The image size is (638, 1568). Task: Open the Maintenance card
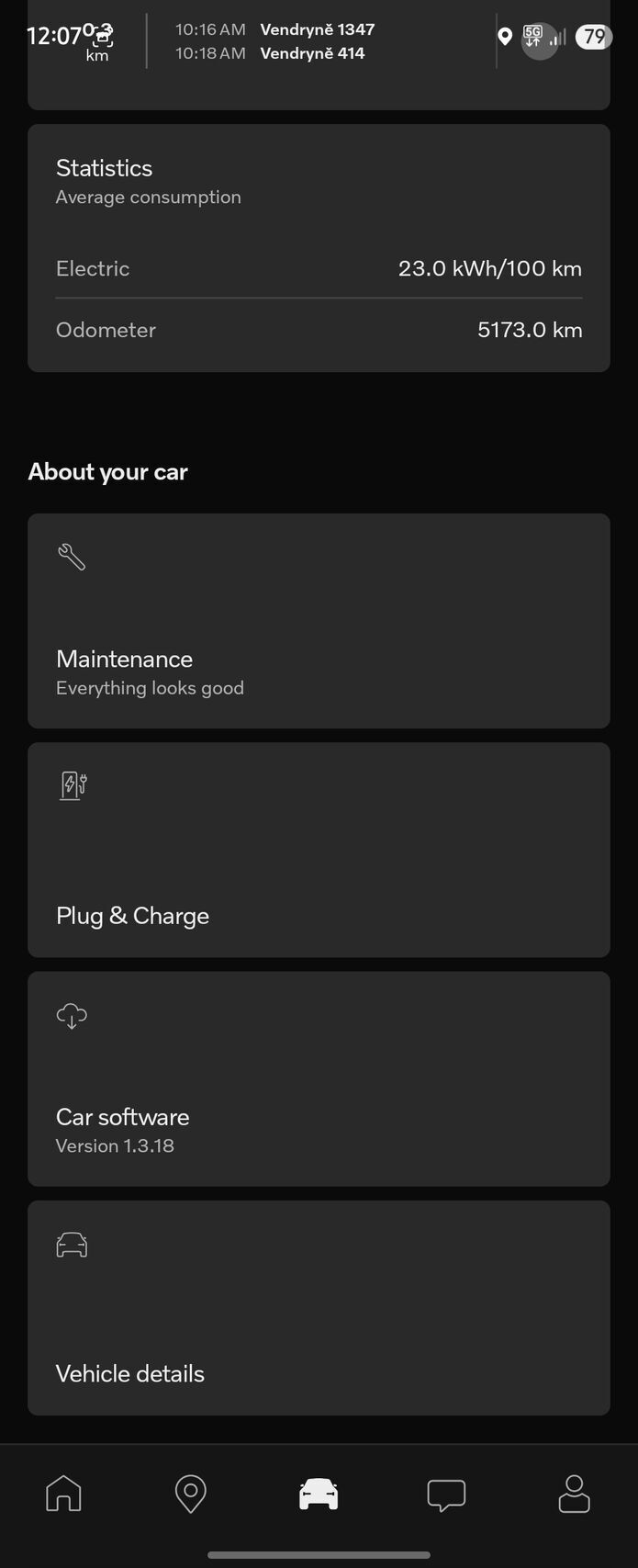[x=319, y=621]
